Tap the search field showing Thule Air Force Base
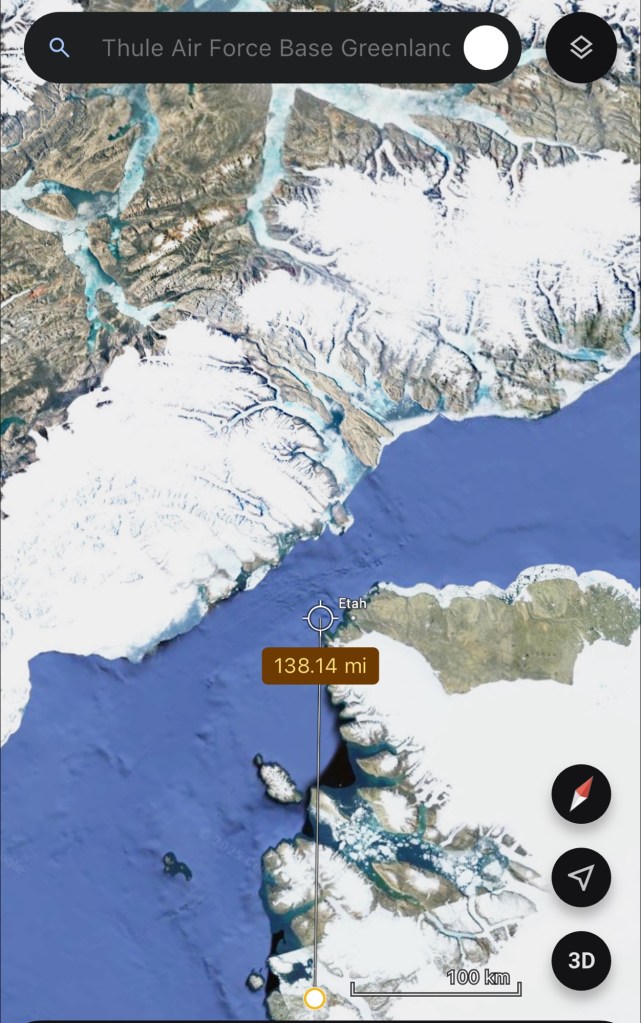This screenshot has height=1023, width=641. click(275, 48)
